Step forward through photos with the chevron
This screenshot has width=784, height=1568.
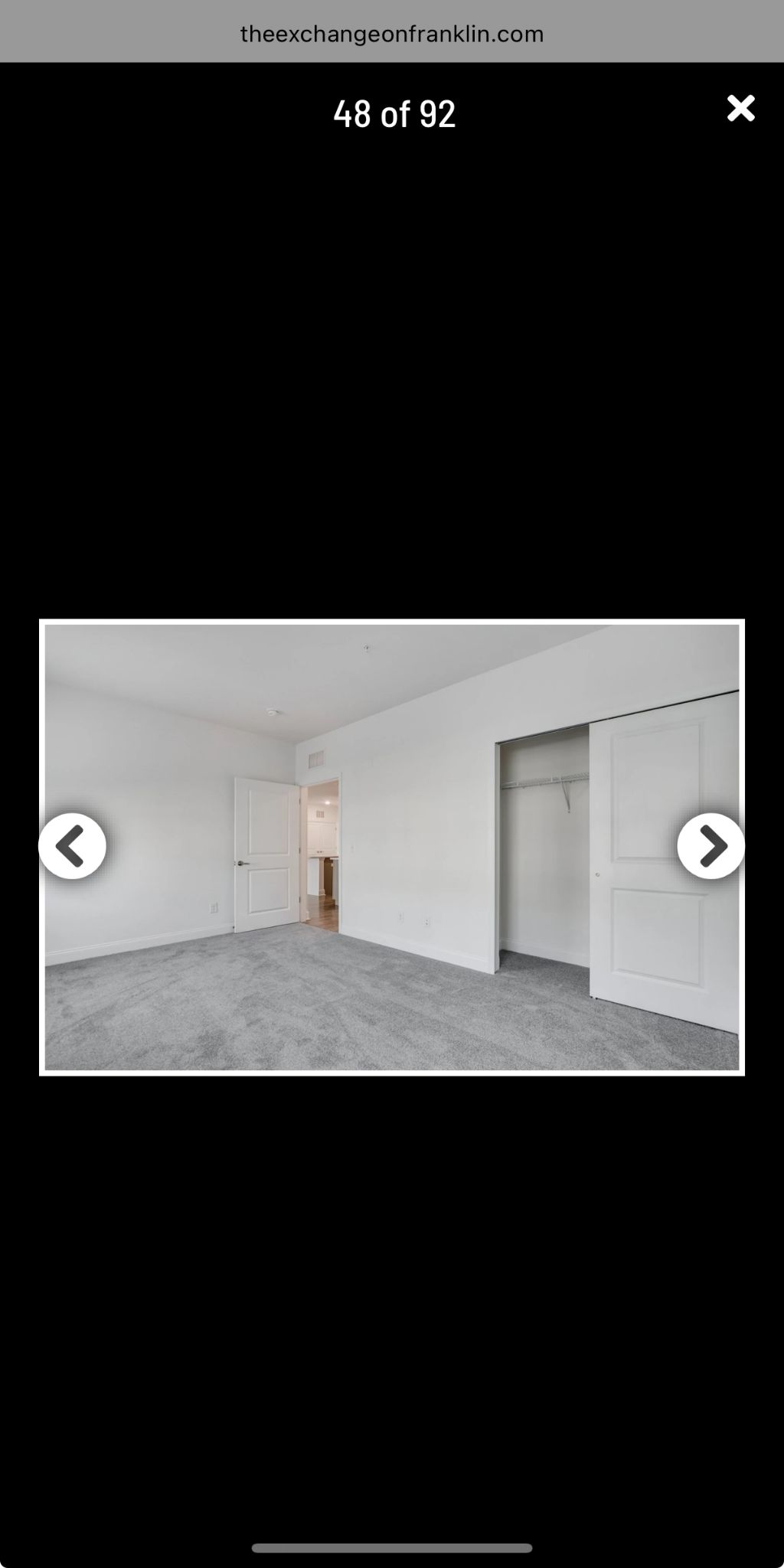tap(710, 845)
